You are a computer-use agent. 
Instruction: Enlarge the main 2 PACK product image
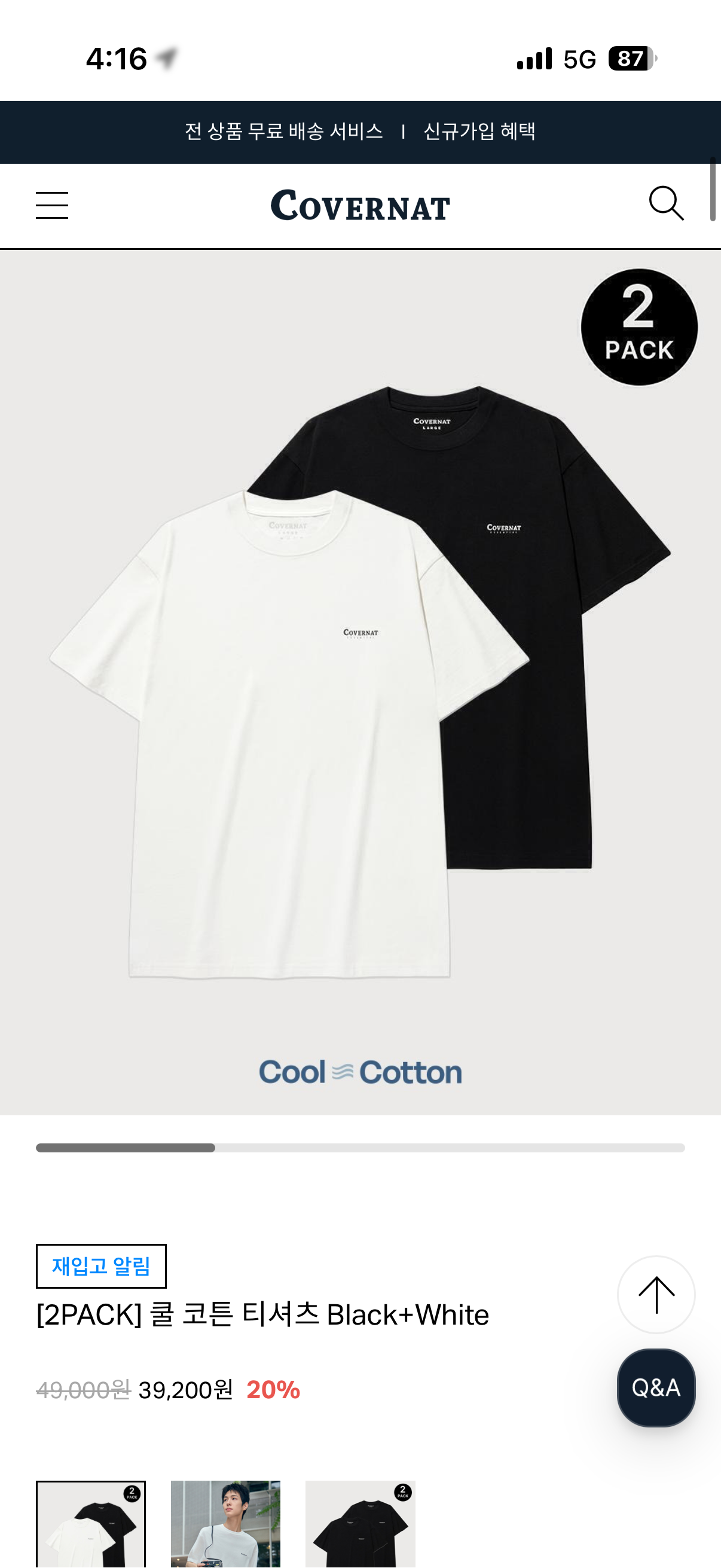[360, 682]
